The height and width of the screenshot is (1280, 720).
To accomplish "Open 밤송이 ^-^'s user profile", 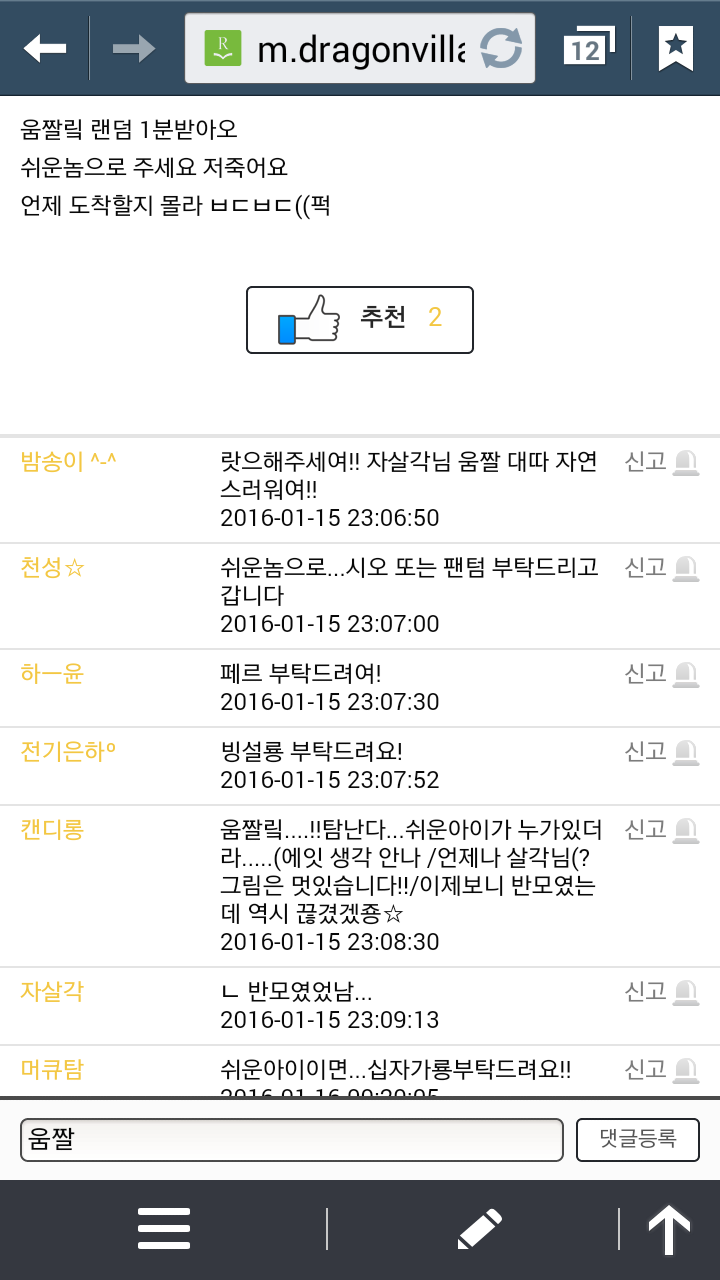I will click(x=69, y=461).
